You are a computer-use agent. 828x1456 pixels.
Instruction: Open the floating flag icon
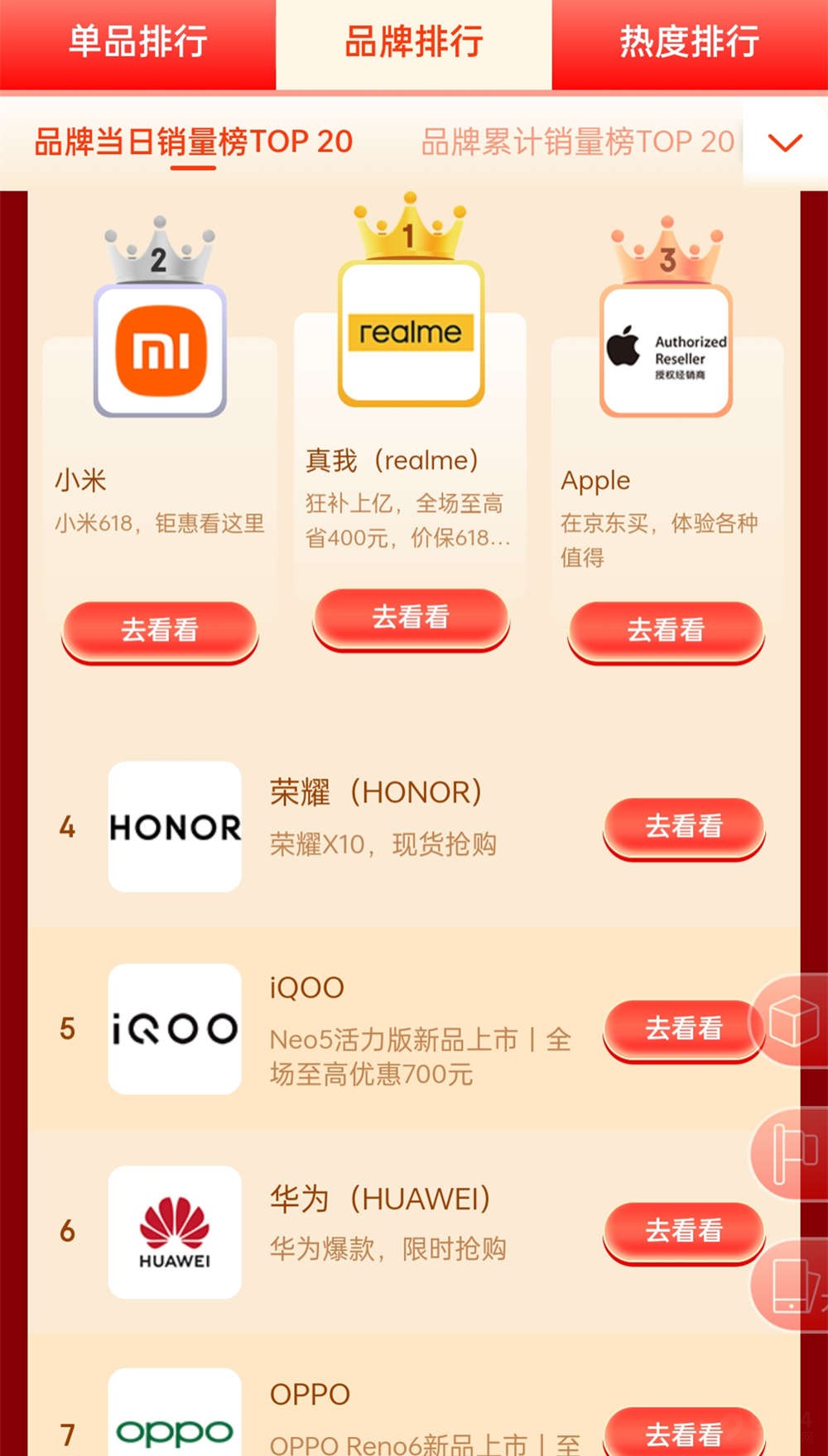point(792,1153)
